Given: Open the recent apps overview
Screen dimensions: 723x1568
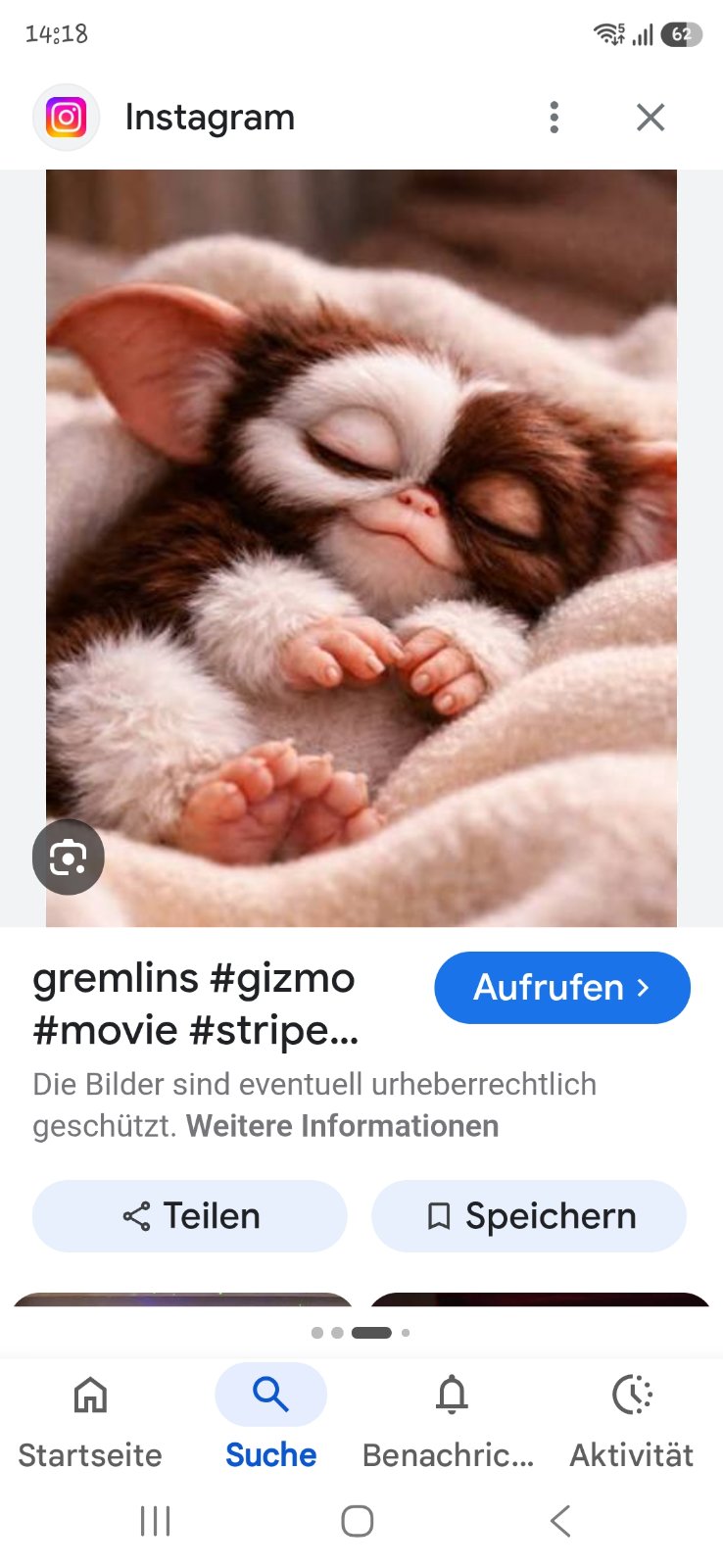Looking at the screenshot, I should tap(155, 1522).
